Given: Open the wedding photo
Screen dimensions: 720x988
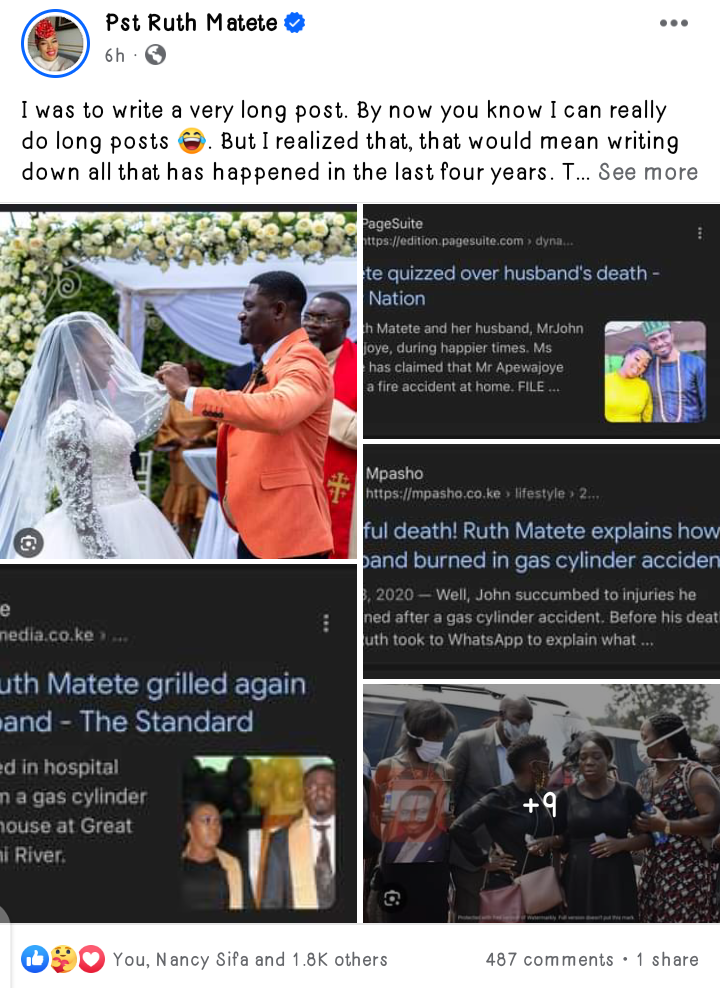Looking at the screenshot, I should (x=178, y=382).
